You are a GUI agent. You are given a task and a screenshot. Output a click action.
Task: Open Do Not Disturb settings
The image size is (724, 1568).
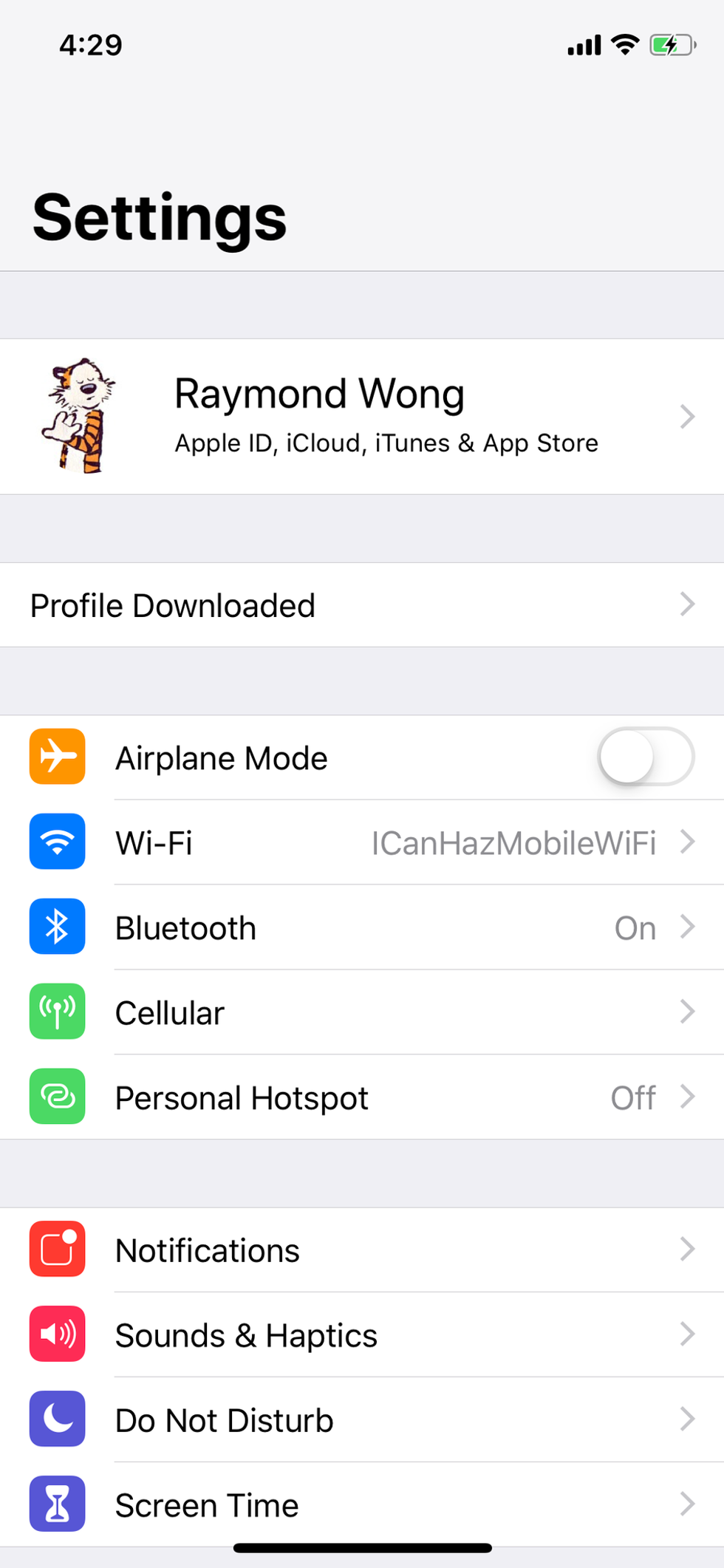(362, 1420)
